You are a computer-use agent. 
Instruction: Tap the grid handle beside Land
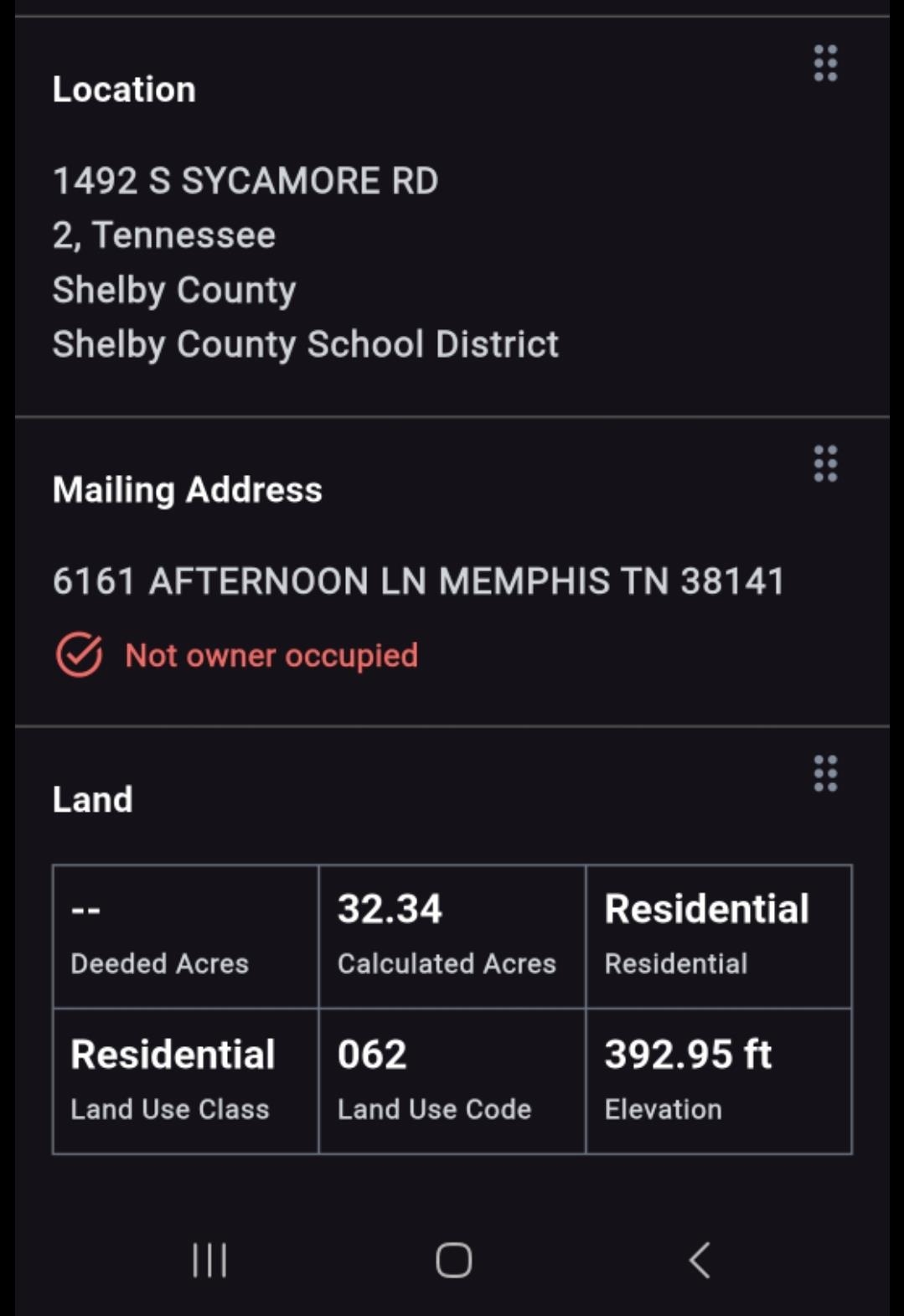(825, 773)
